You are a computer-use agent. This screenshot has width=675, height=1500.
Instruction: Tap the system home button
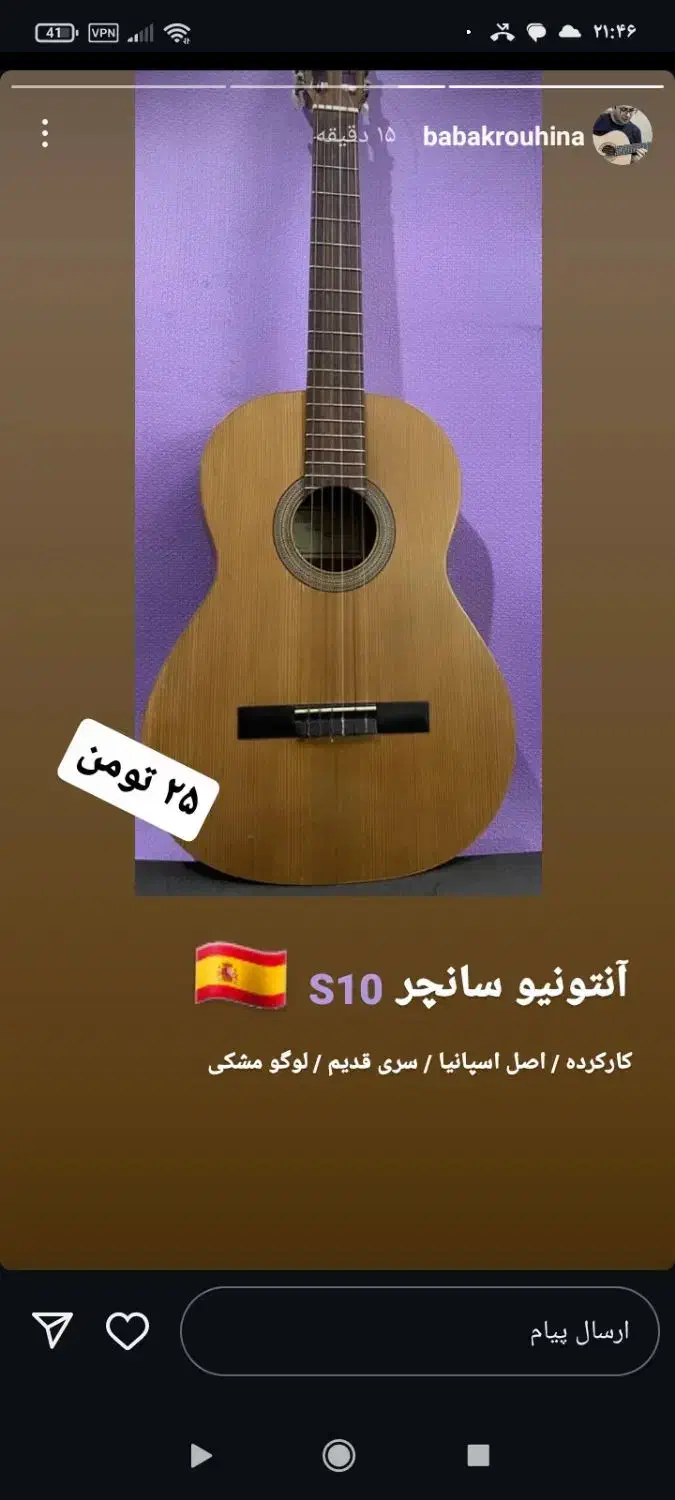click(338, 1455)
